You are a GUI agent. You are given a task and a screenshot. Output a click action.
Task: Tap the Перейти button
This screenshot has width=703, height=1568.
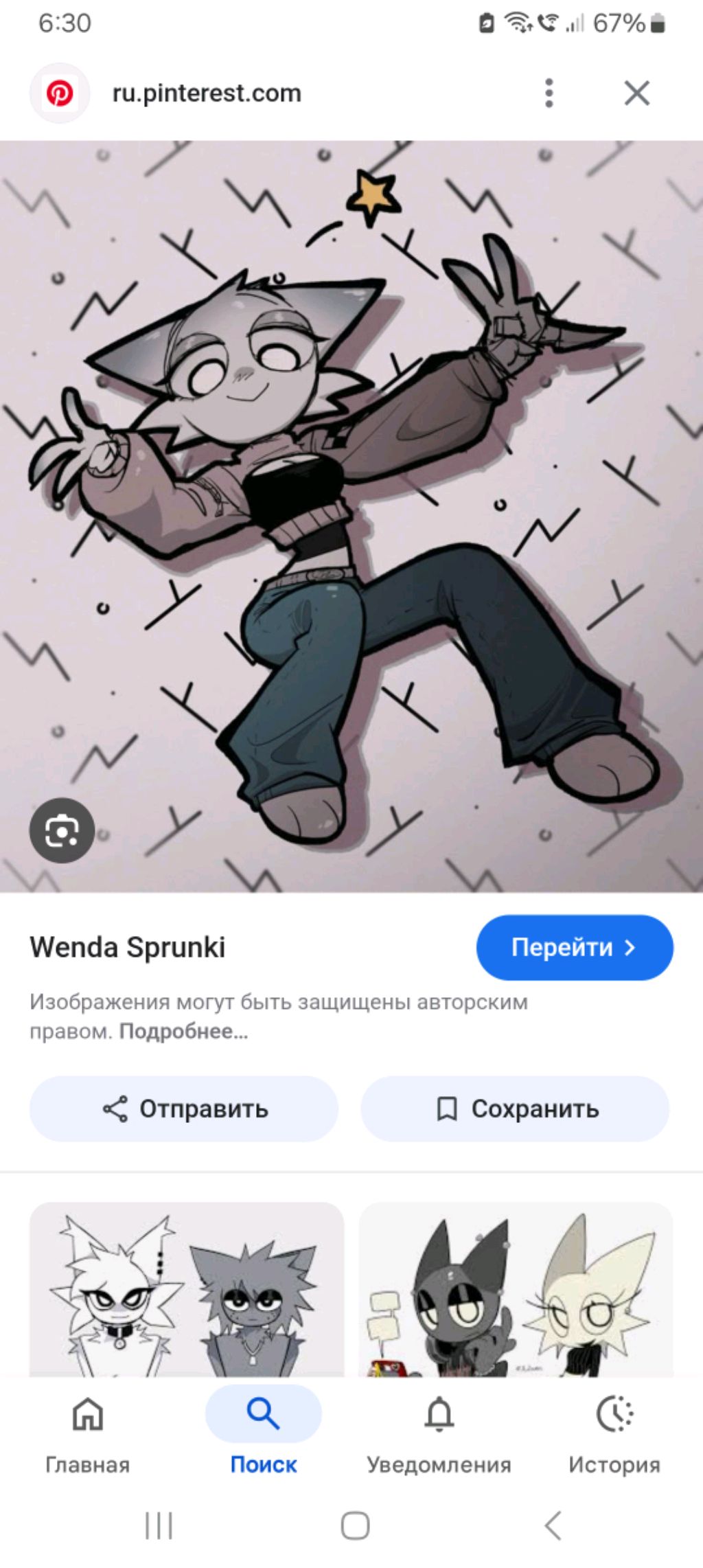[x=574, y=947]
